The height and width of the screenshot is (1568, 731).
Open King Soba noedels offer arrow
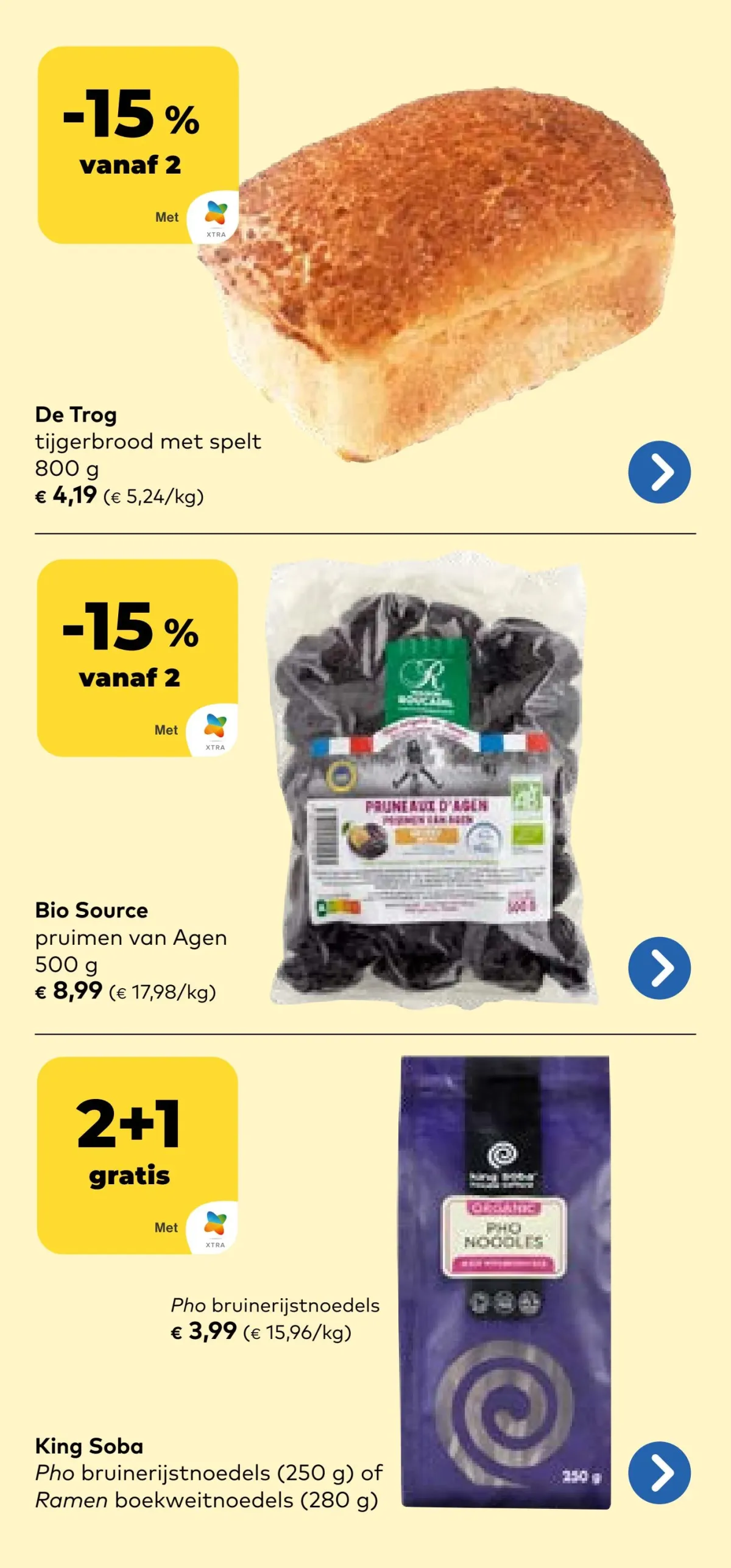coord(659,1472)
